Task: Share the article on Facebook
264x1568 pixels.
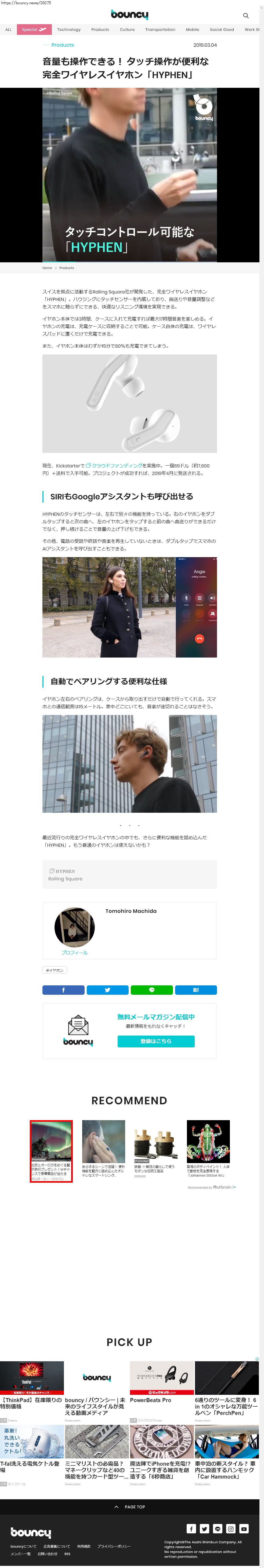Action: (63, 990)
